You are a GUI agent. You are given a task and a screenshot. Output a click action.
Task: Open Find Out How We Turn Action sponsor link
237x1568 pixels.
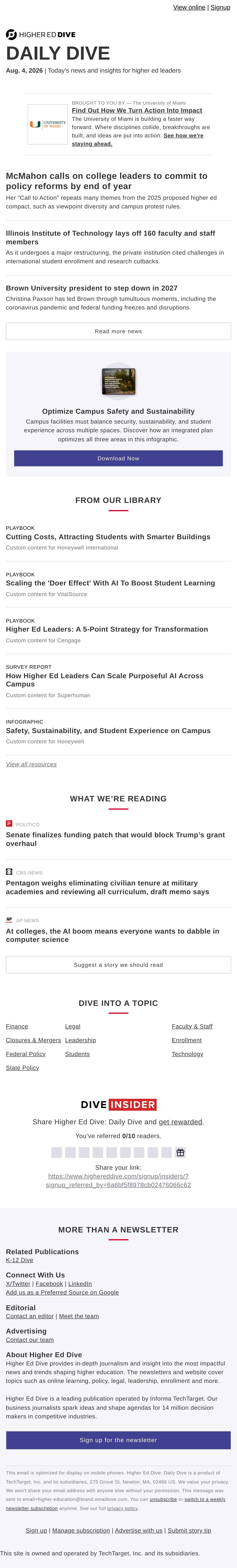point(137,110)
